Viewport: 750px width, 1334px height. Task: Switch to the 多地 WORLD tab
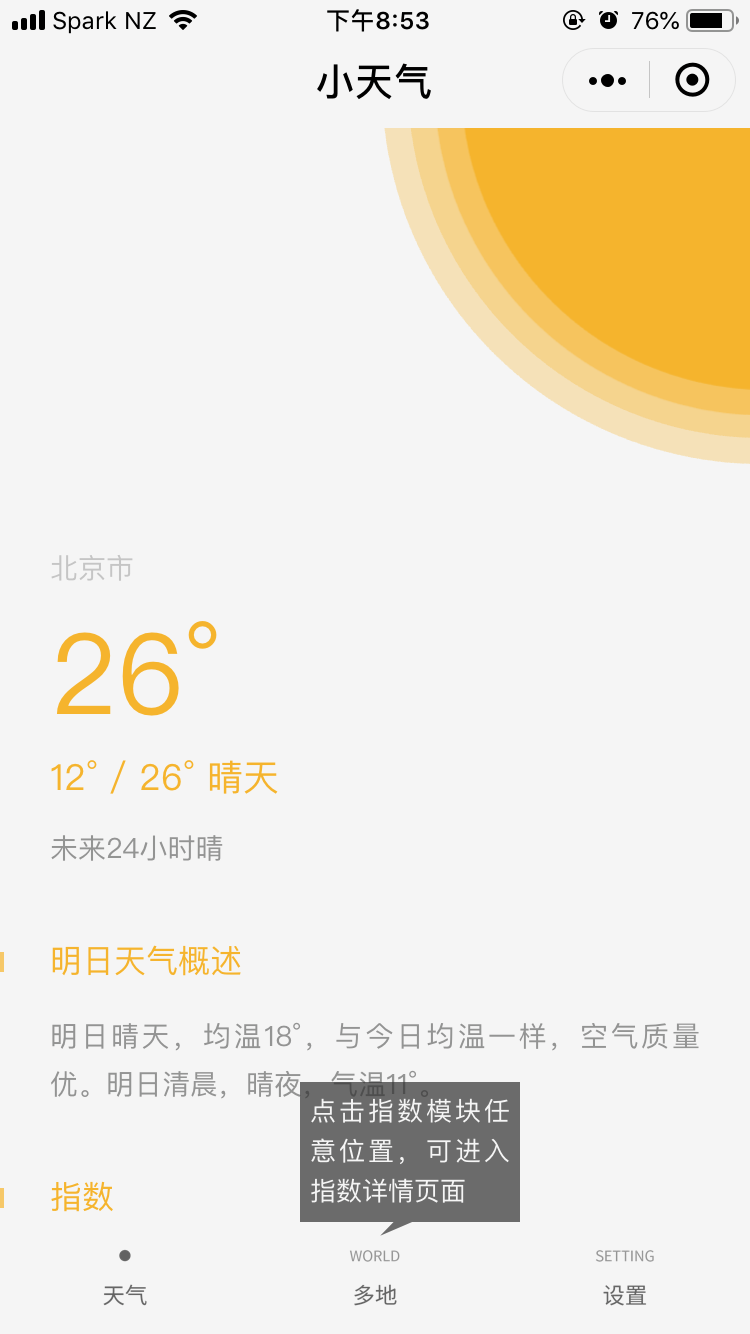click(x=375, y=1278)
